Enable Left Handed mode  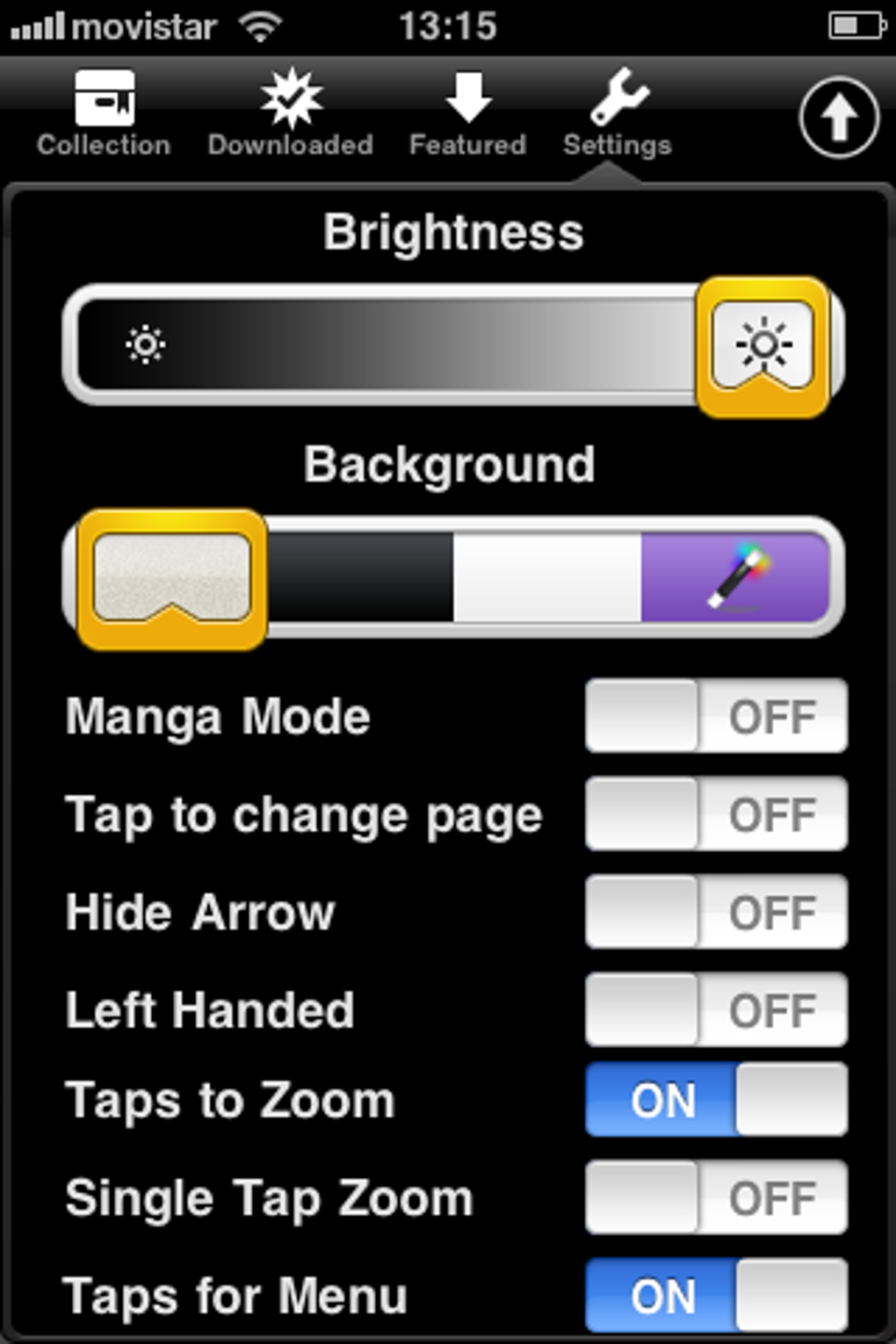716,1010
